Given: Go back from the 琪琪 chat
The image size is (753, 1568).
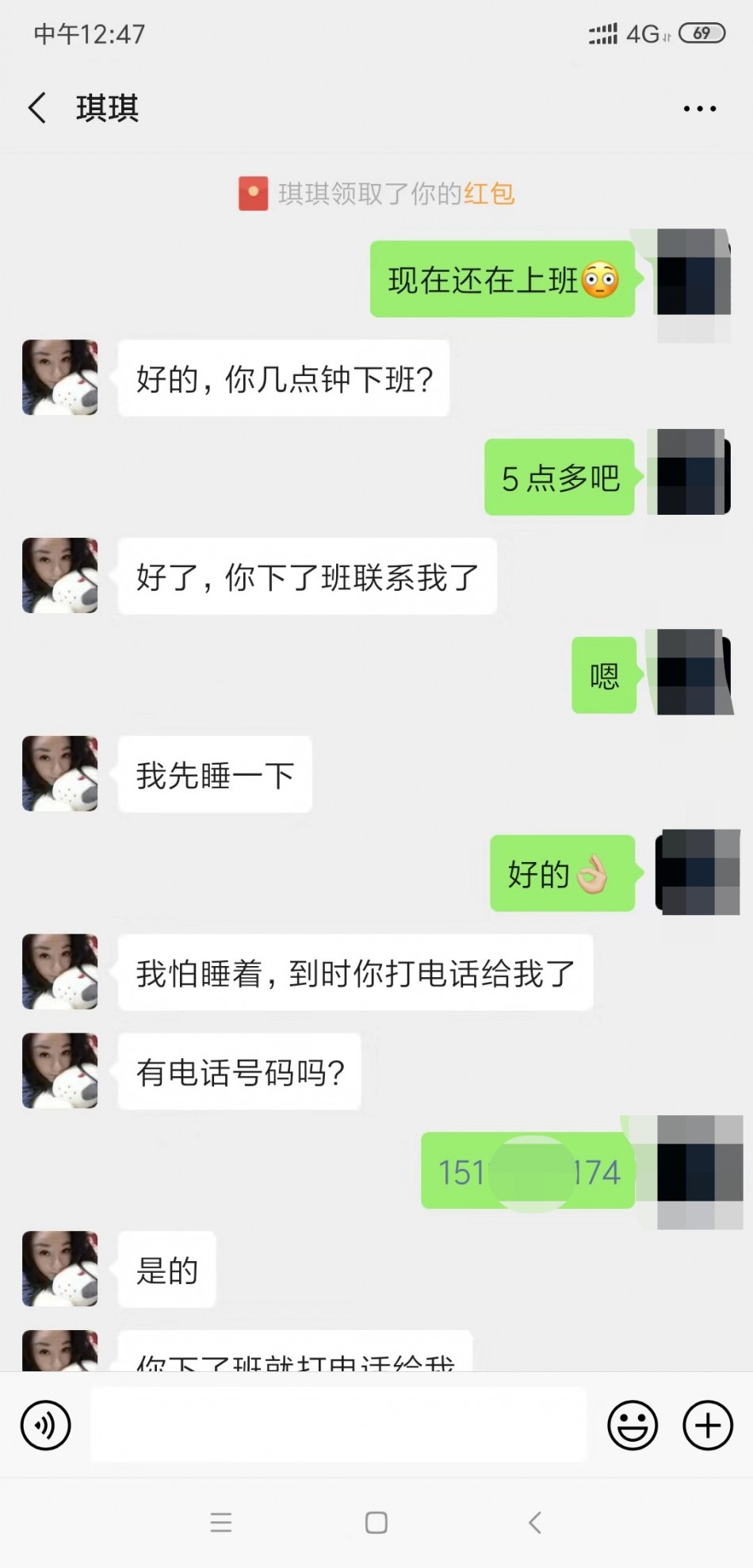Looking at the screenshot, I should [37, 108].
